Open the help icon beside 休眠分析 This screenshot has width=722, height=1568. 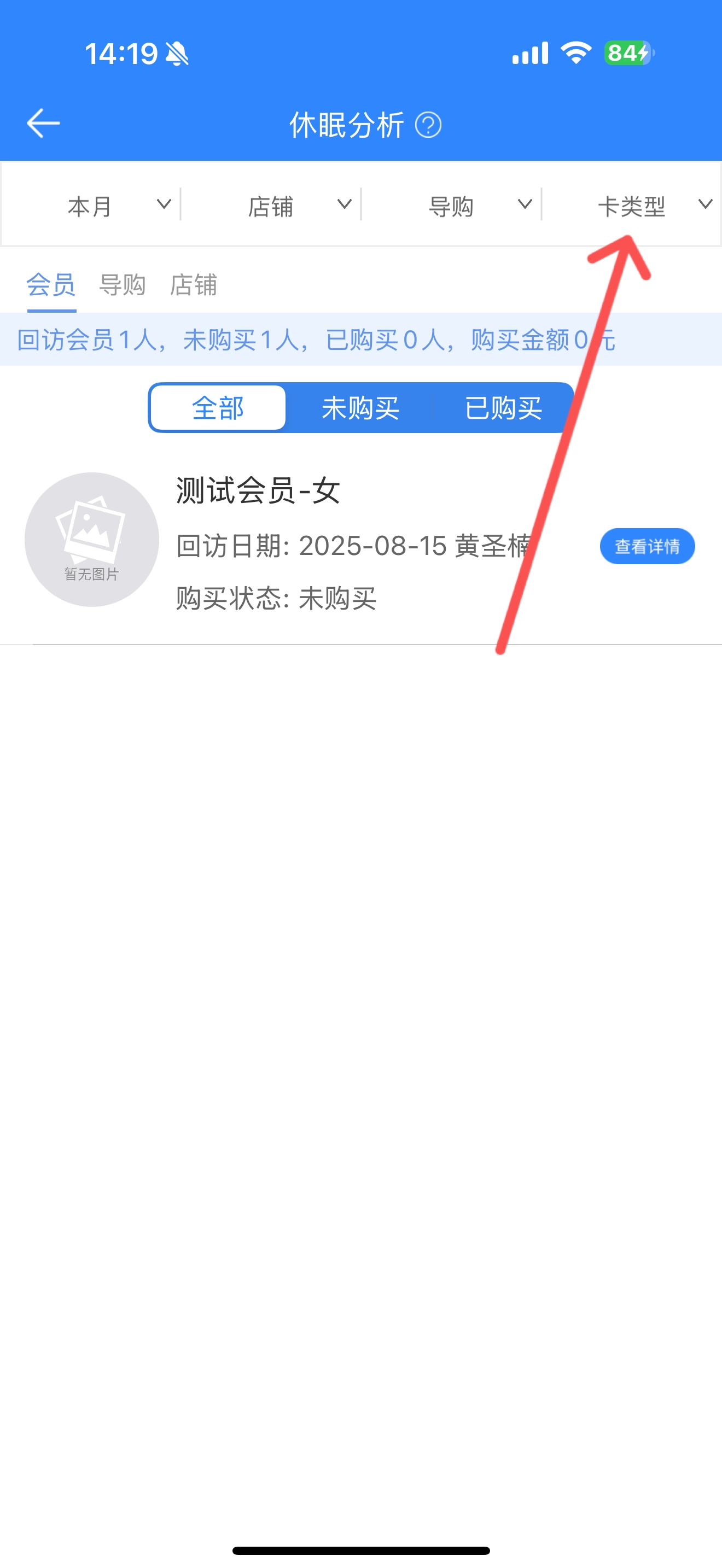click(428, 125)
